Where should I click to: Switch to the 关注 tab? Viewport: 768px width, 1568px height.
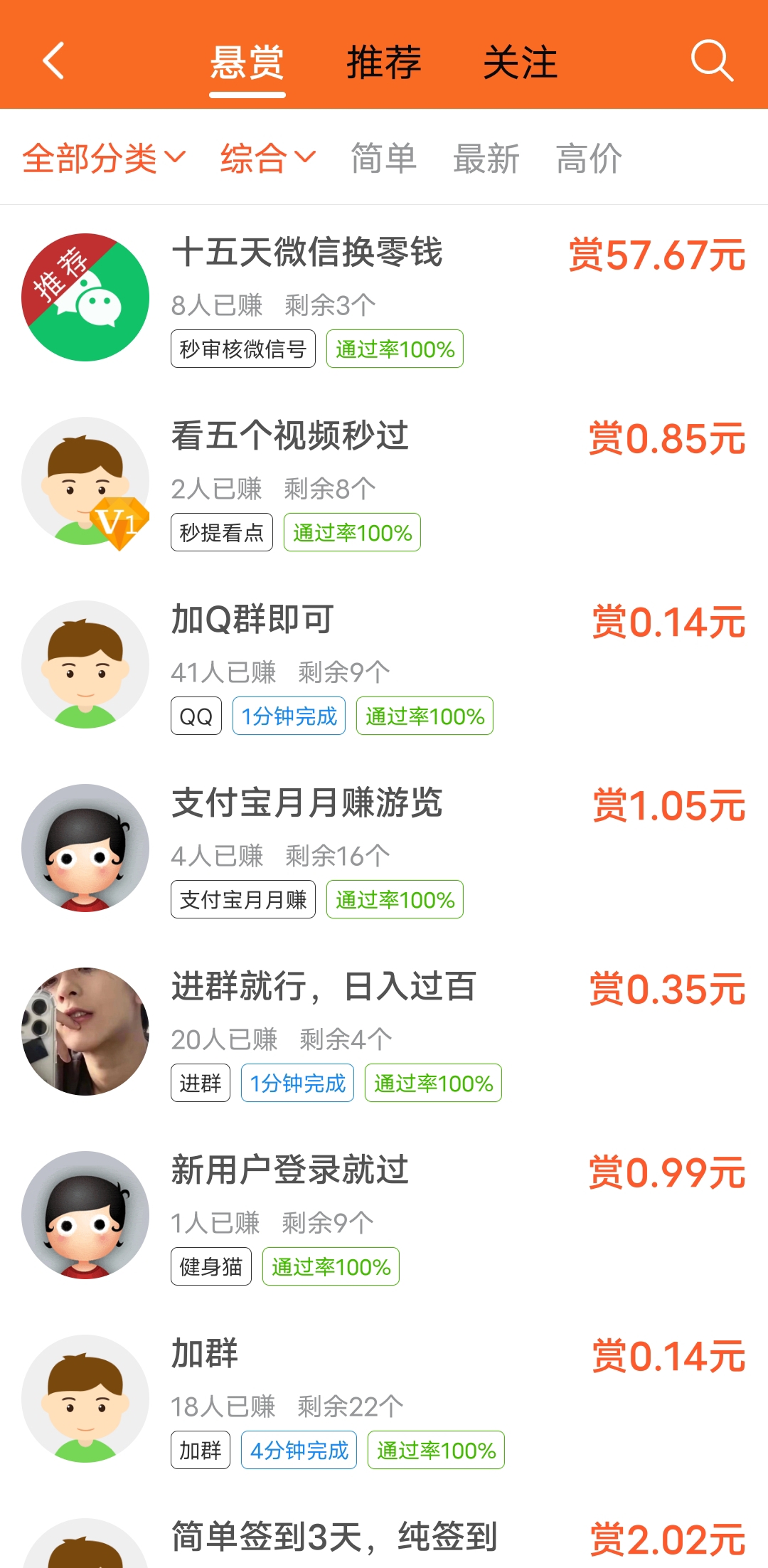click(x=520, y=62)
